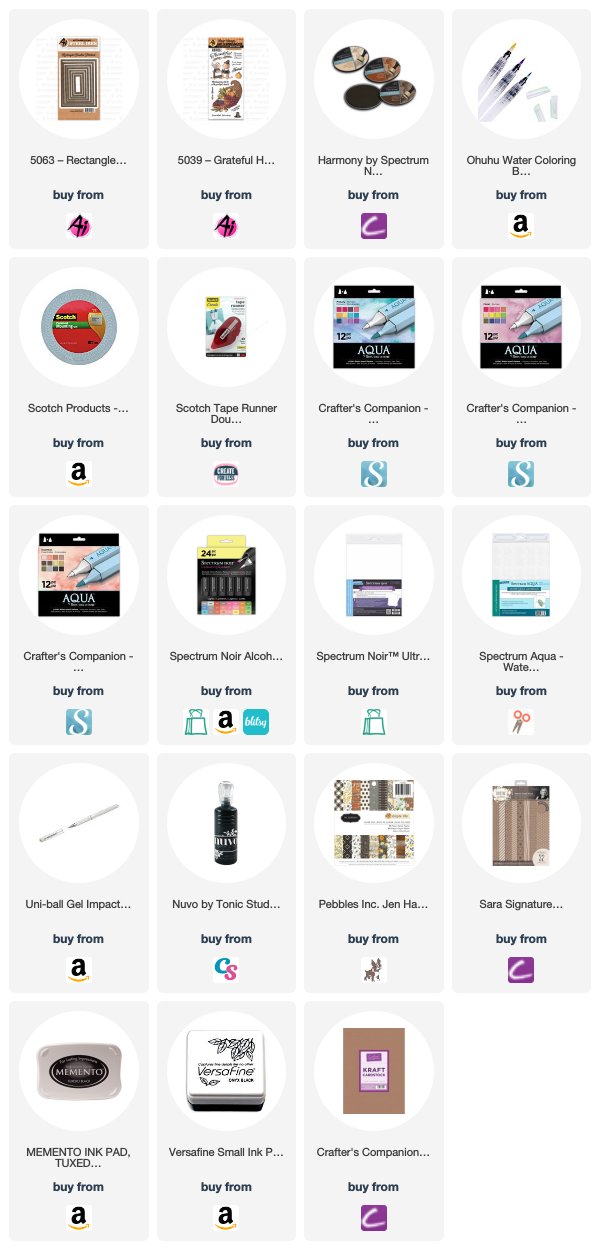Tap the shopping bag icon under Spectrum Noir™ Ultr…

pos(373,722)
